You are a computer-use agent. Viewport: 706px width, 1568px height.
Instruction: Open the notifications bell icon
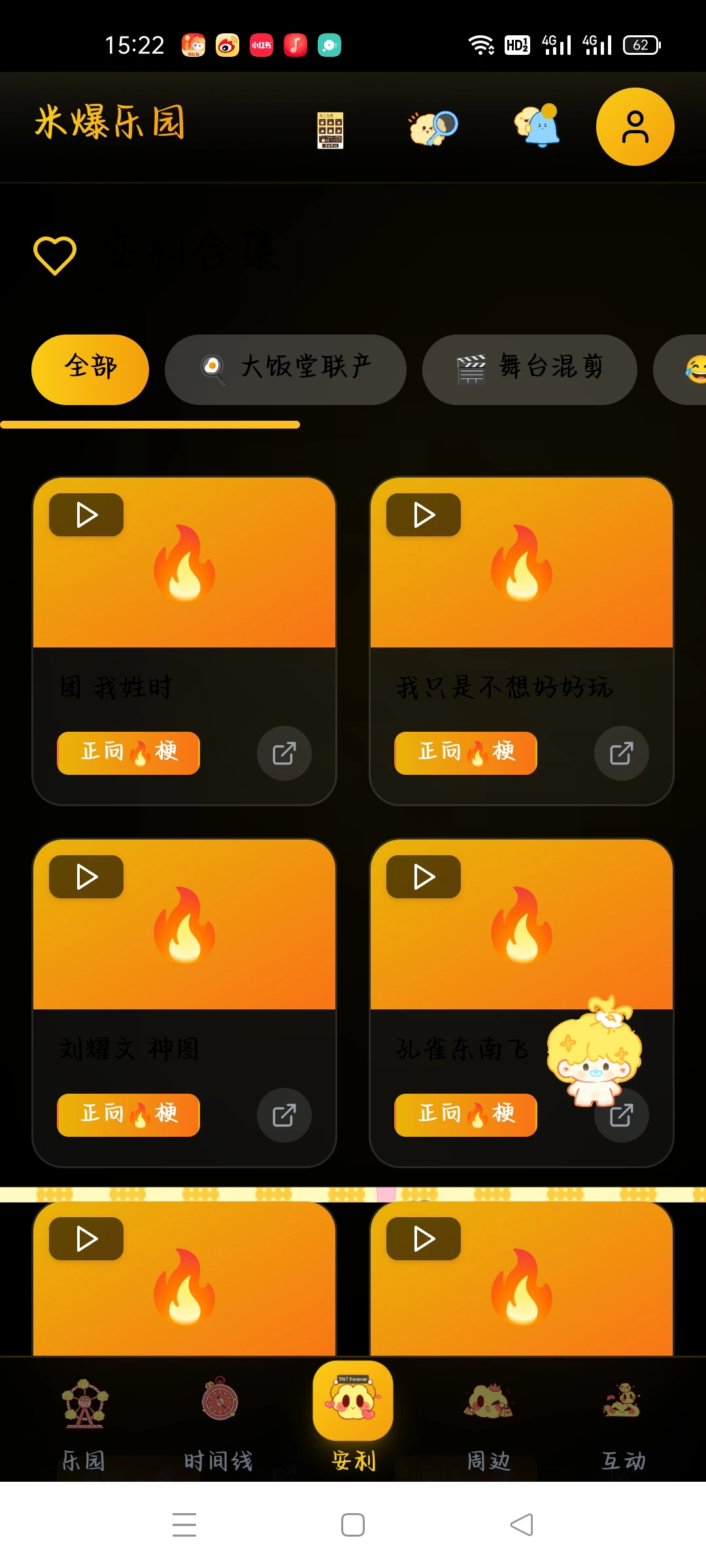point(537,126)
